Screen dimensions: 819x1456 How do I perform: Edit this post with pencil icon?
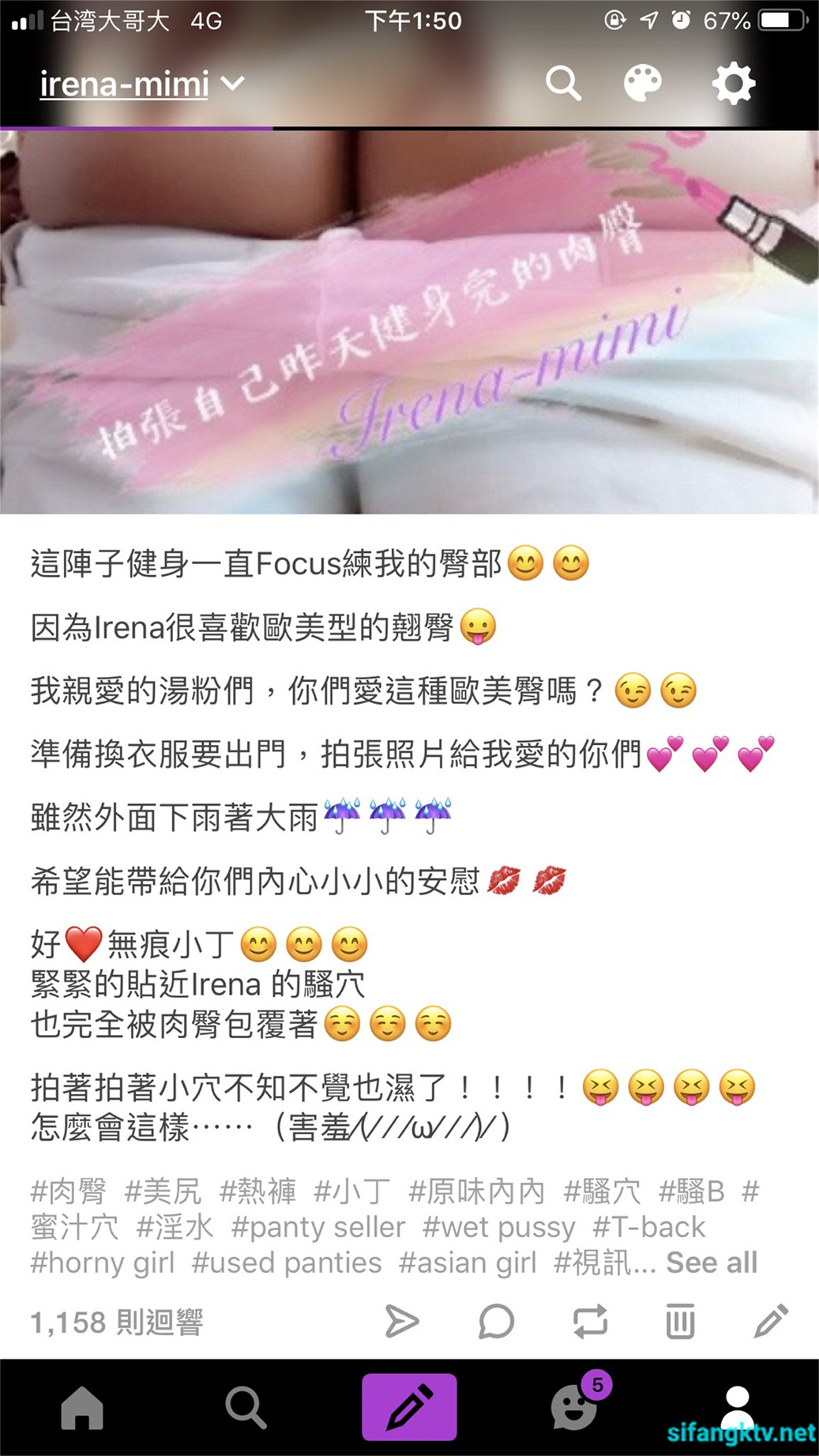(771, 1322)
